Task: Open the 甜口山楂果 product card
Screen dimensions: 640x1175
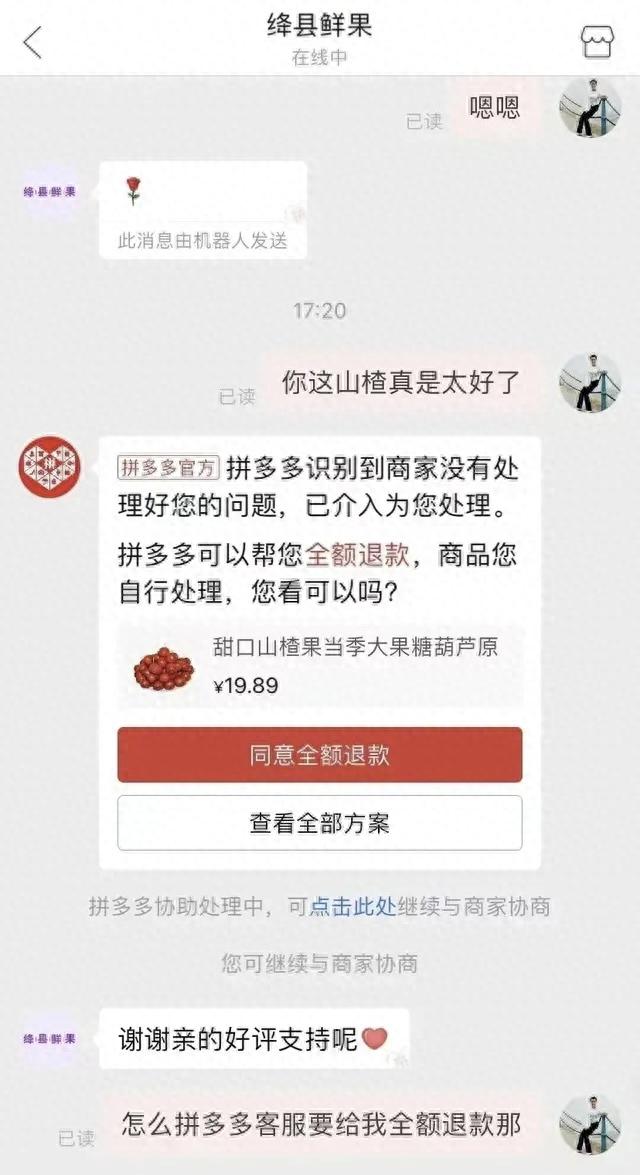Action: coord(319,666)
